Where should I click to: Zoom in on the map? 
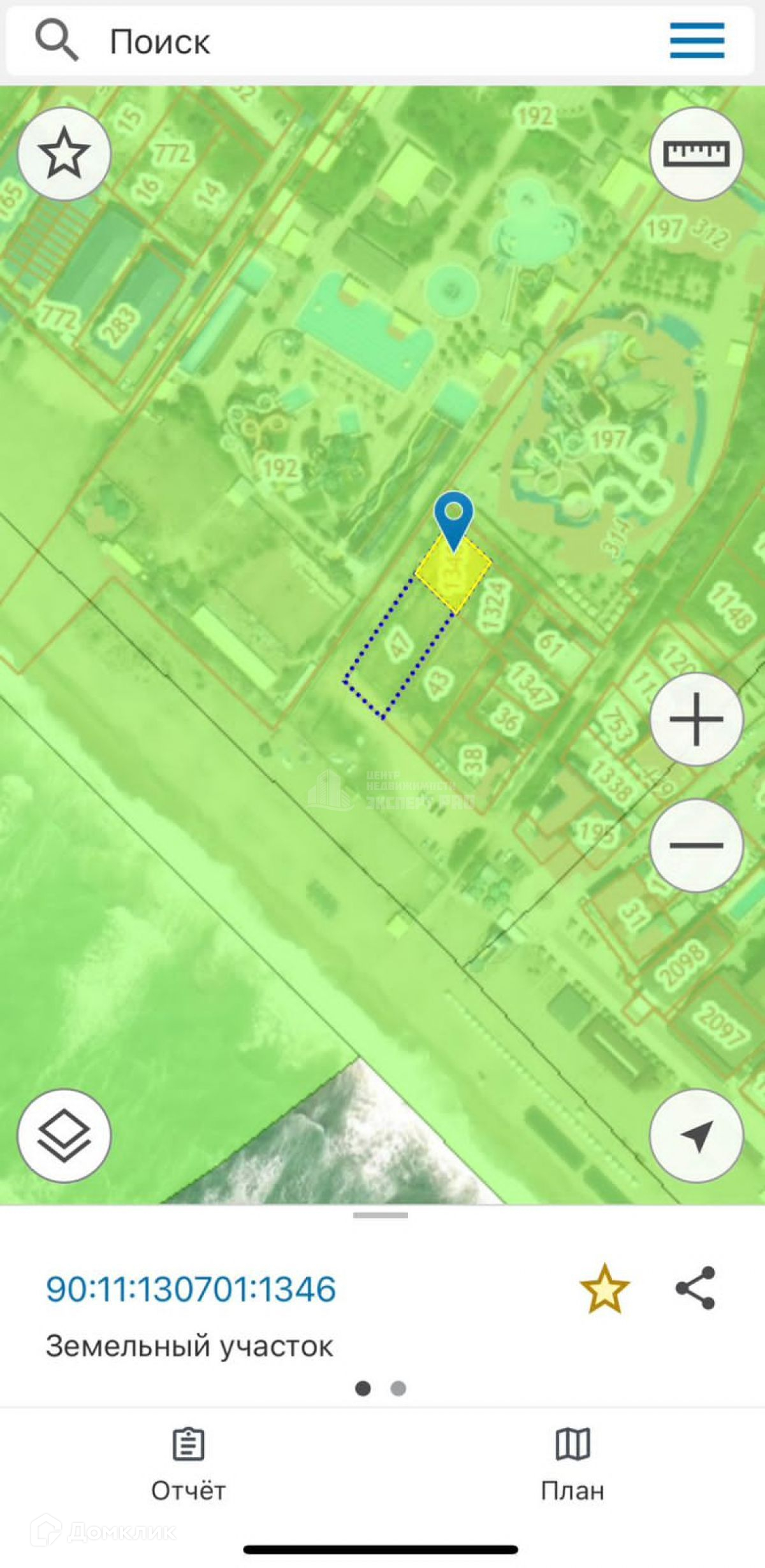point(696,719)
